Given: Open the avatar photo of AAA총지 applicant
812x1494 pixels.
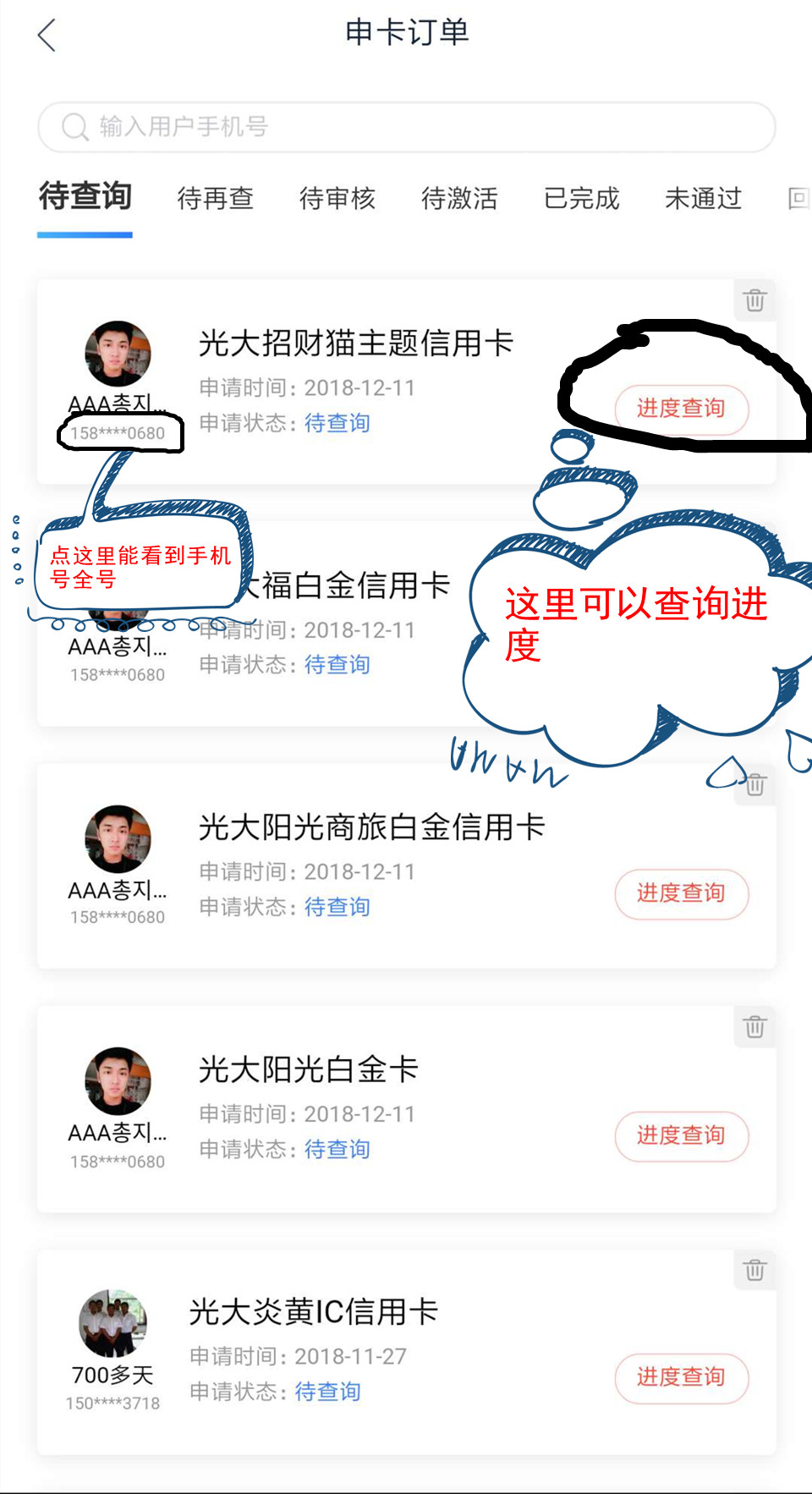Looking at the screenshot, I should 117,354.
